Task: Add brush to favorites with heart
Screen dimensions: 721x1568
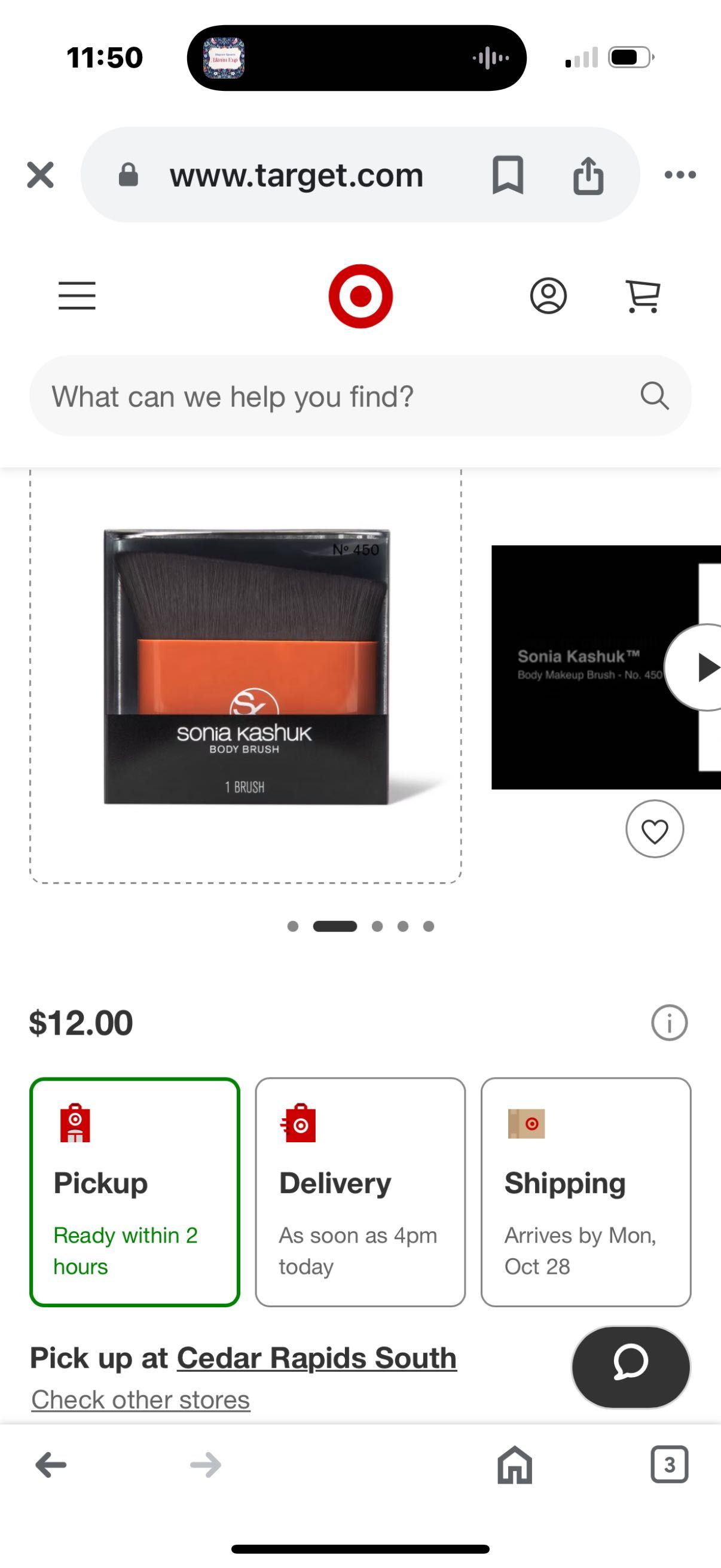Action: click(x=654, y=829)
